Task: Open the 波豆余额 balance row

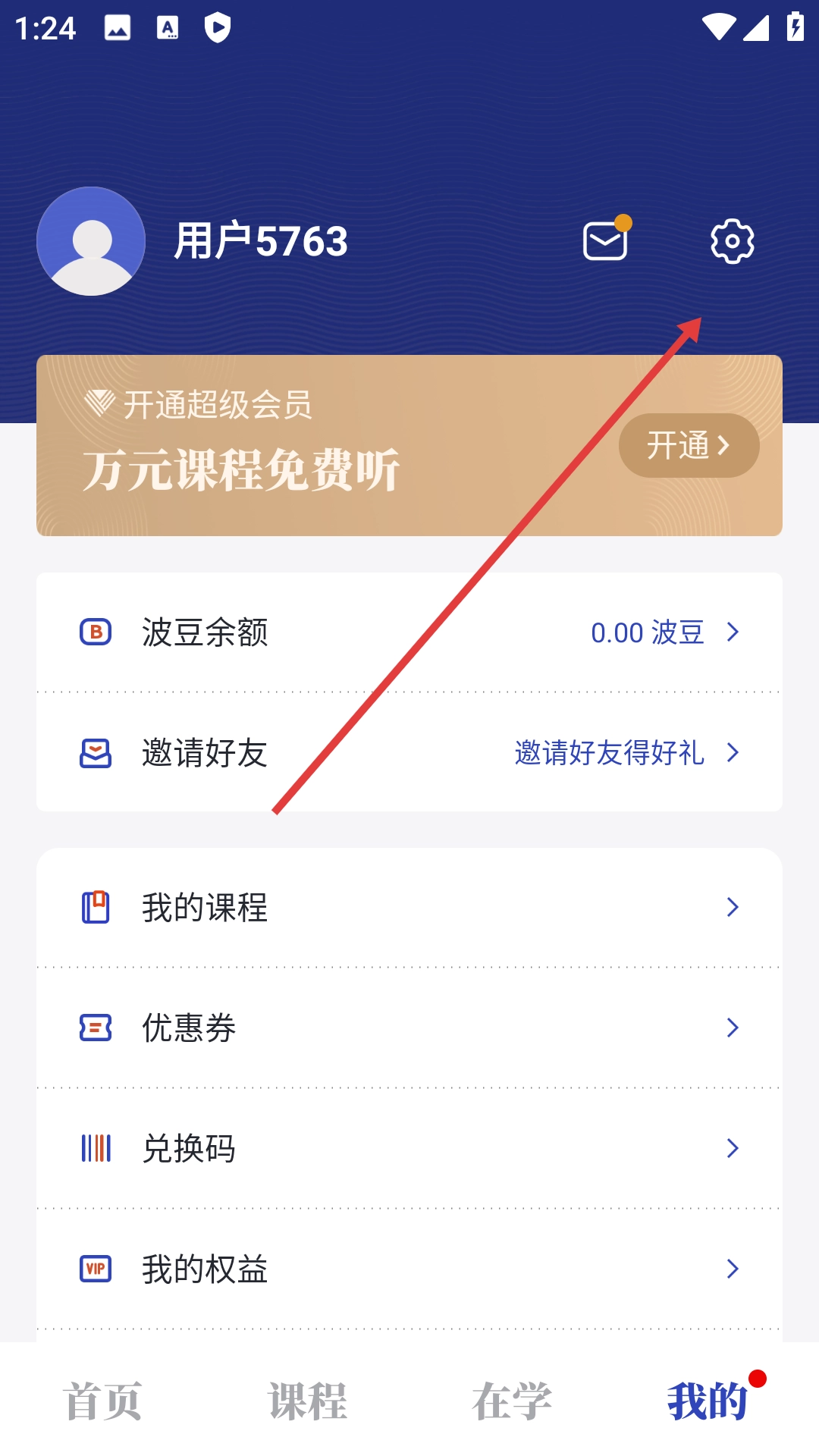Action: click(409, 632)
